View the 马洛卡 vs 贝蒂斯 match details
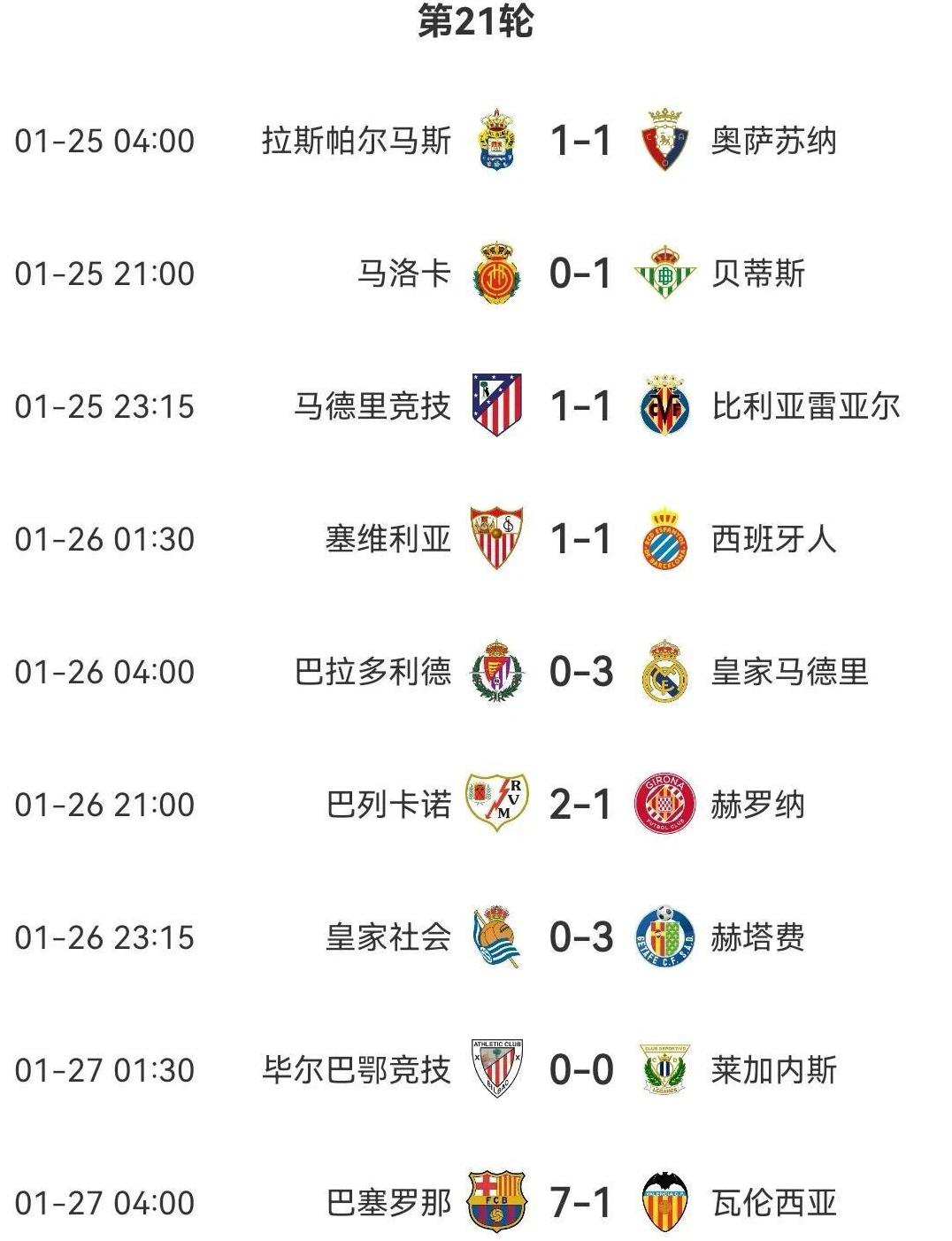The width and height of the screenshot is (952, 1241). pyautogui.click(x=580, y=274)
